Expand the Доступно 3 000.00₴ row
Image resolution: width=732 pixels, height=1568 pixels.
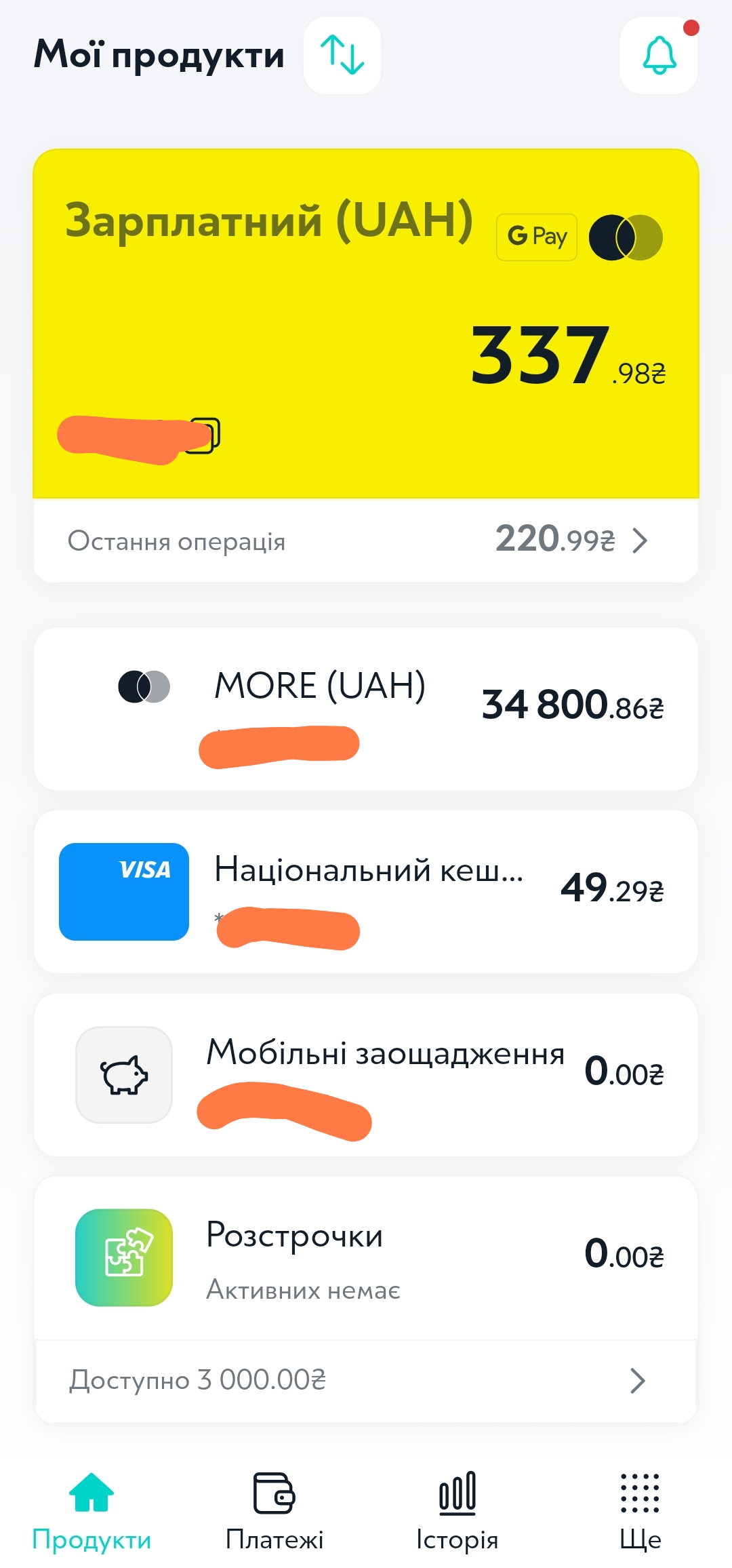[x=366, y=1381]
